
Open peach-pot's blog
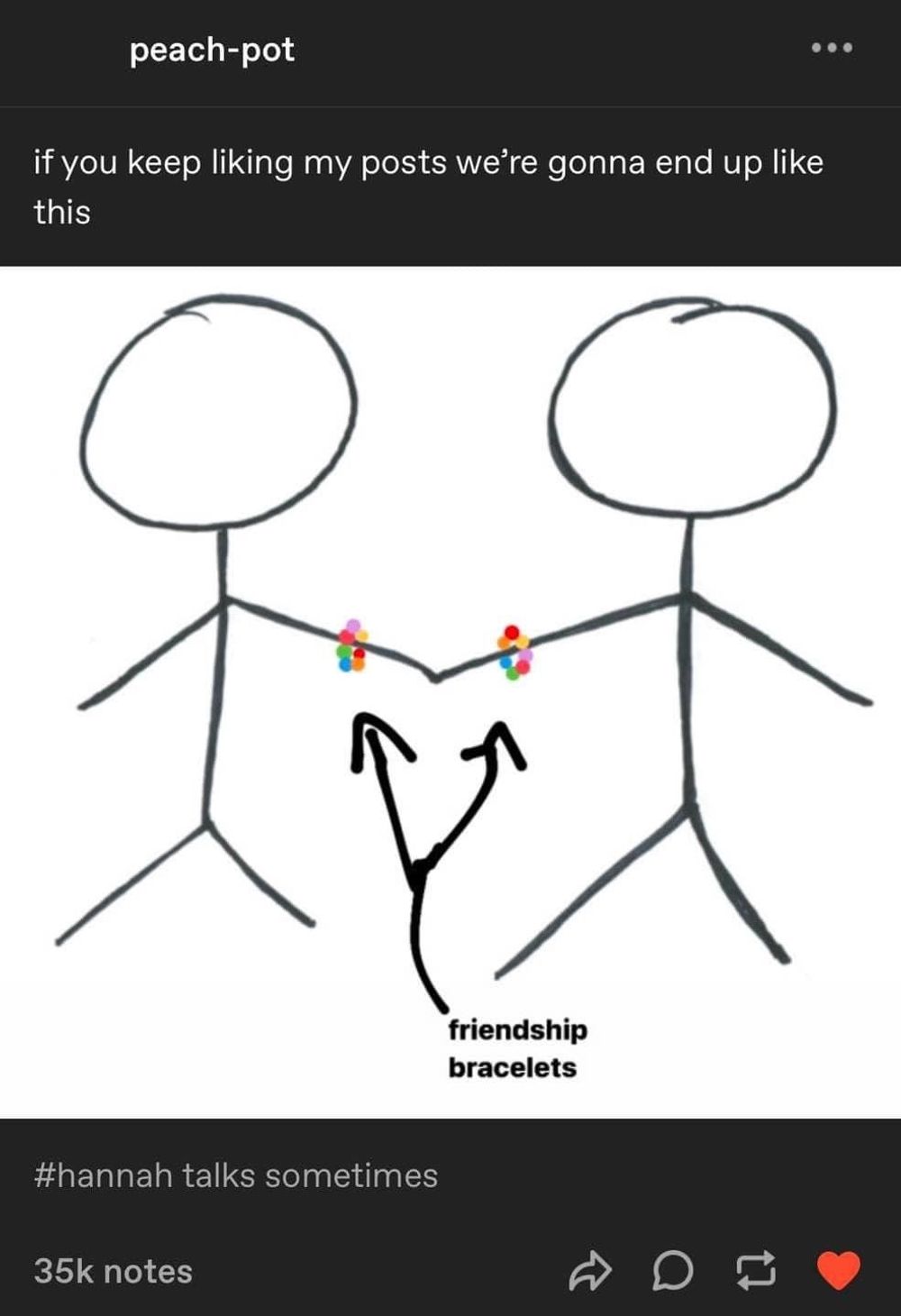pos(212,50)
